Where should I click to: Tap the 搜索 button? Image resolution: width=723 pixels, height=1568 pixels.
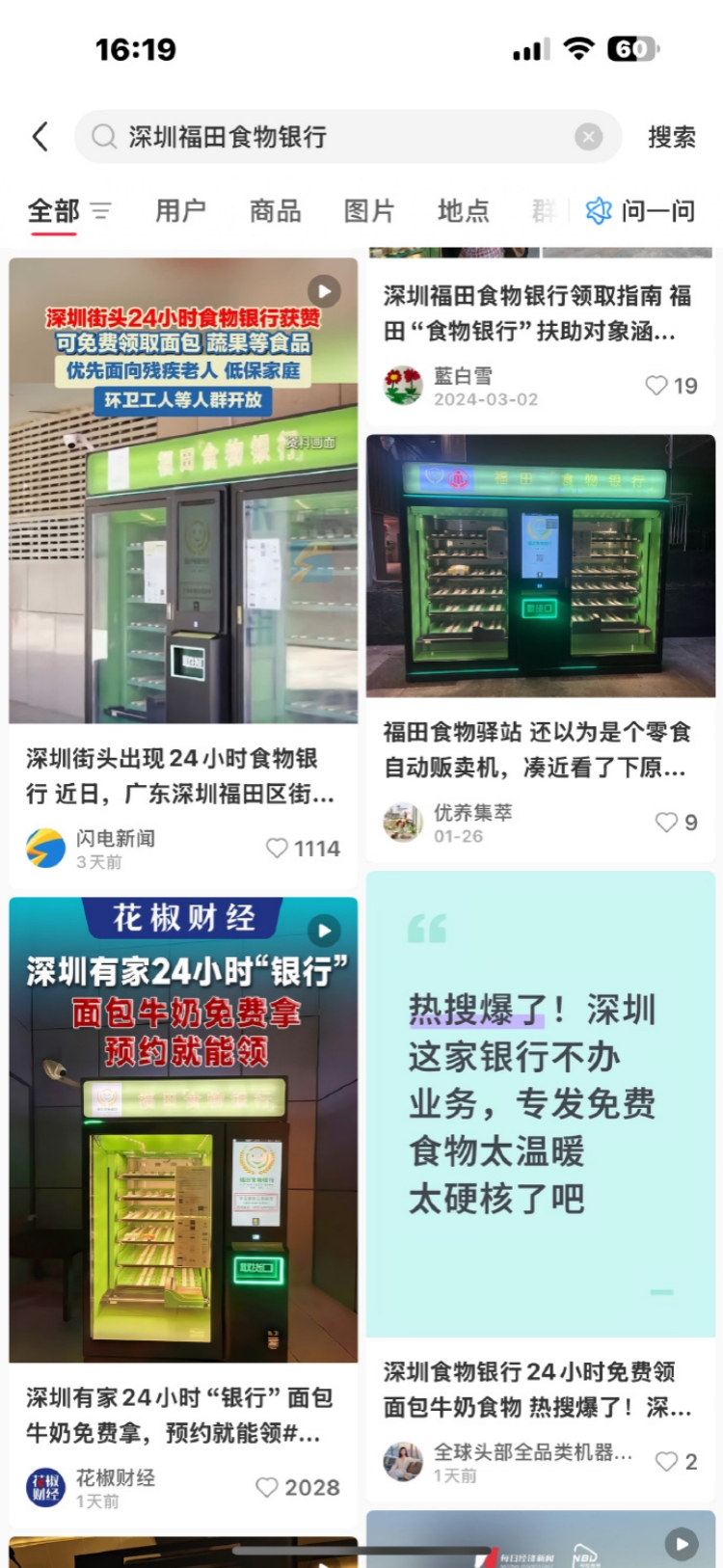[671, 137]
